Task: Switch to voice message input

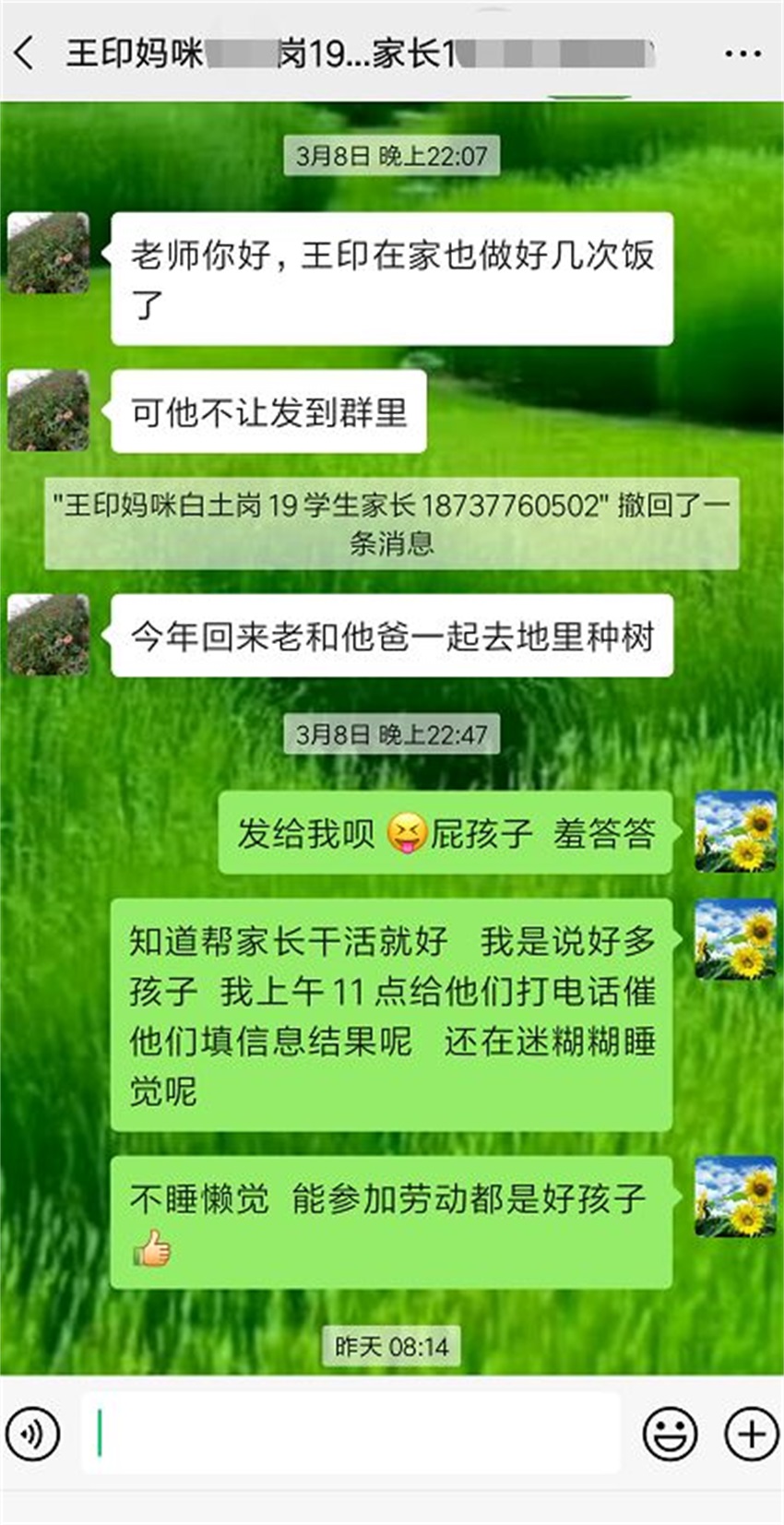Action: [x=33, y=1433]
